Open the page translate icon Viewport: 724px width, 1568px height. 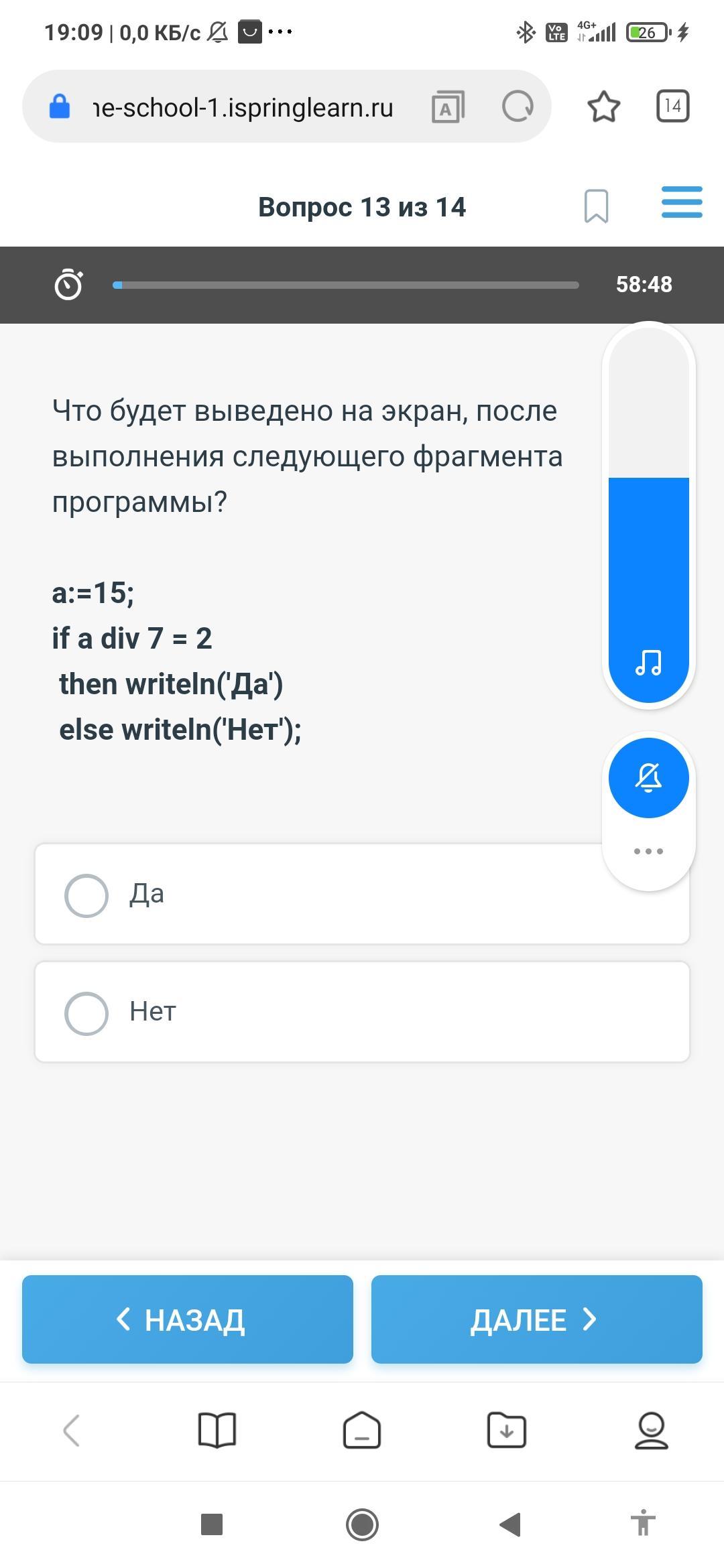[x=448, y=107]
